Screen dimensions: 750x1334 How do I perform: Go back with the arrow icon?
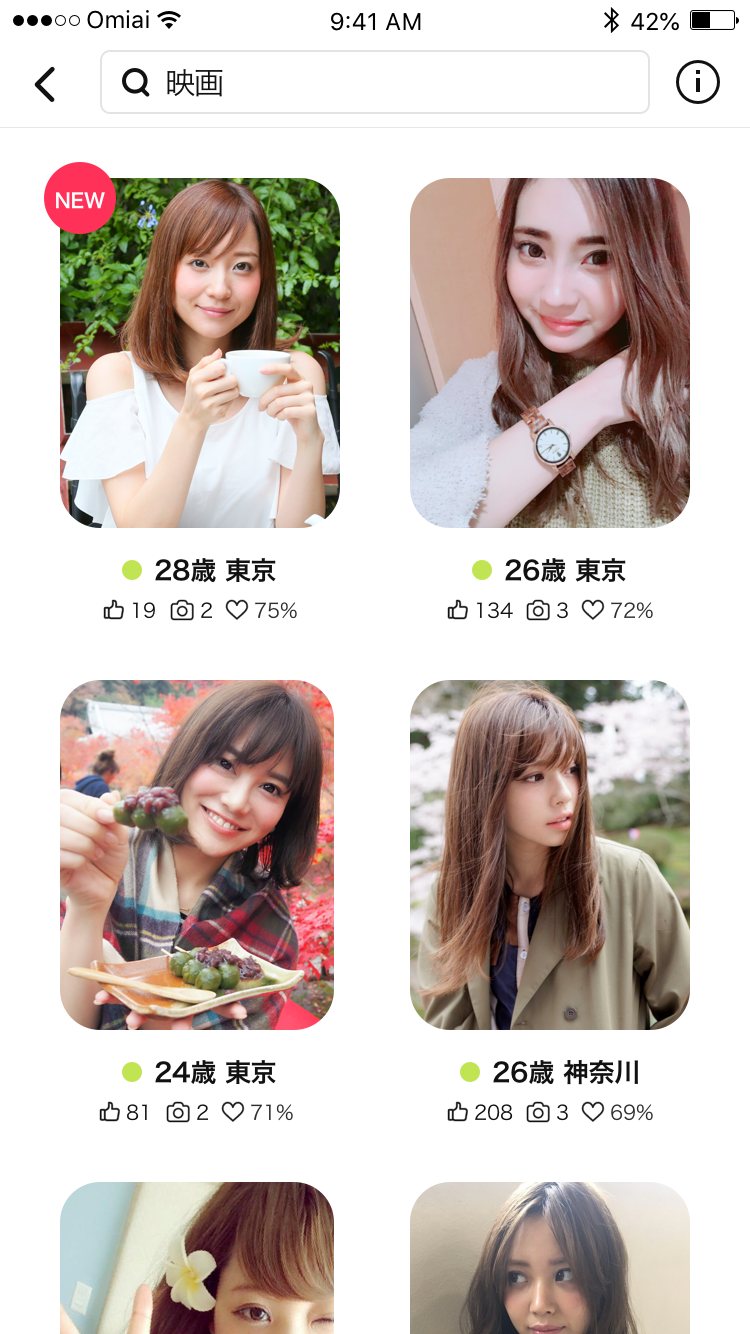[x=45, y=84]
